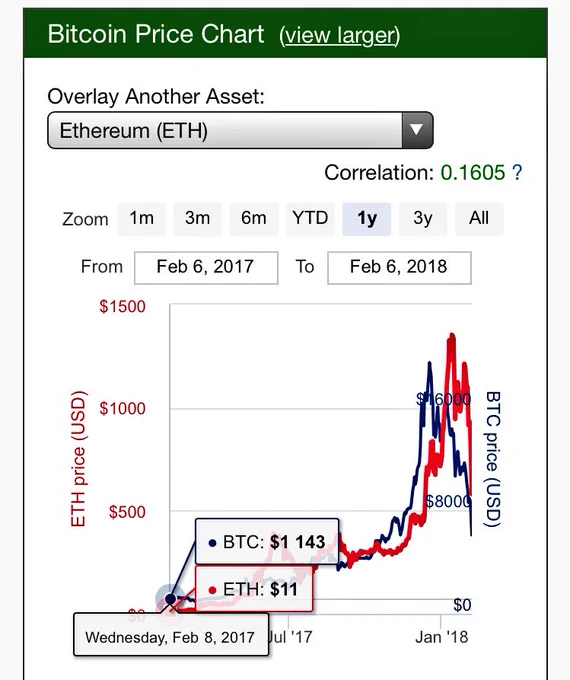Select the 1y zoom range

(367, 219)
